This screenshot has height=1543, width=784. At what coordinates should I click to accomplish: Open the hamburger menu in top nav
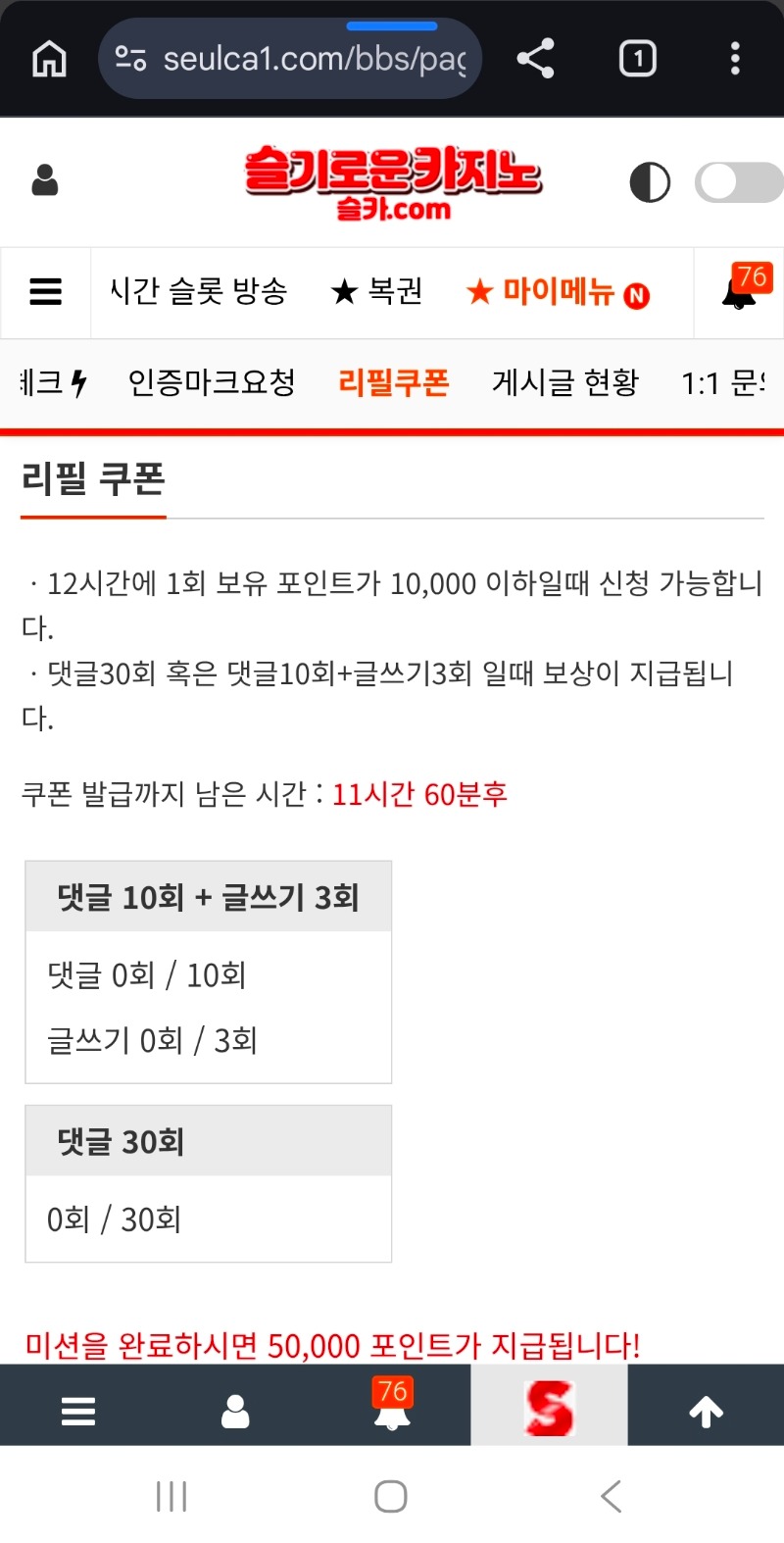click(x=45, y=292)
